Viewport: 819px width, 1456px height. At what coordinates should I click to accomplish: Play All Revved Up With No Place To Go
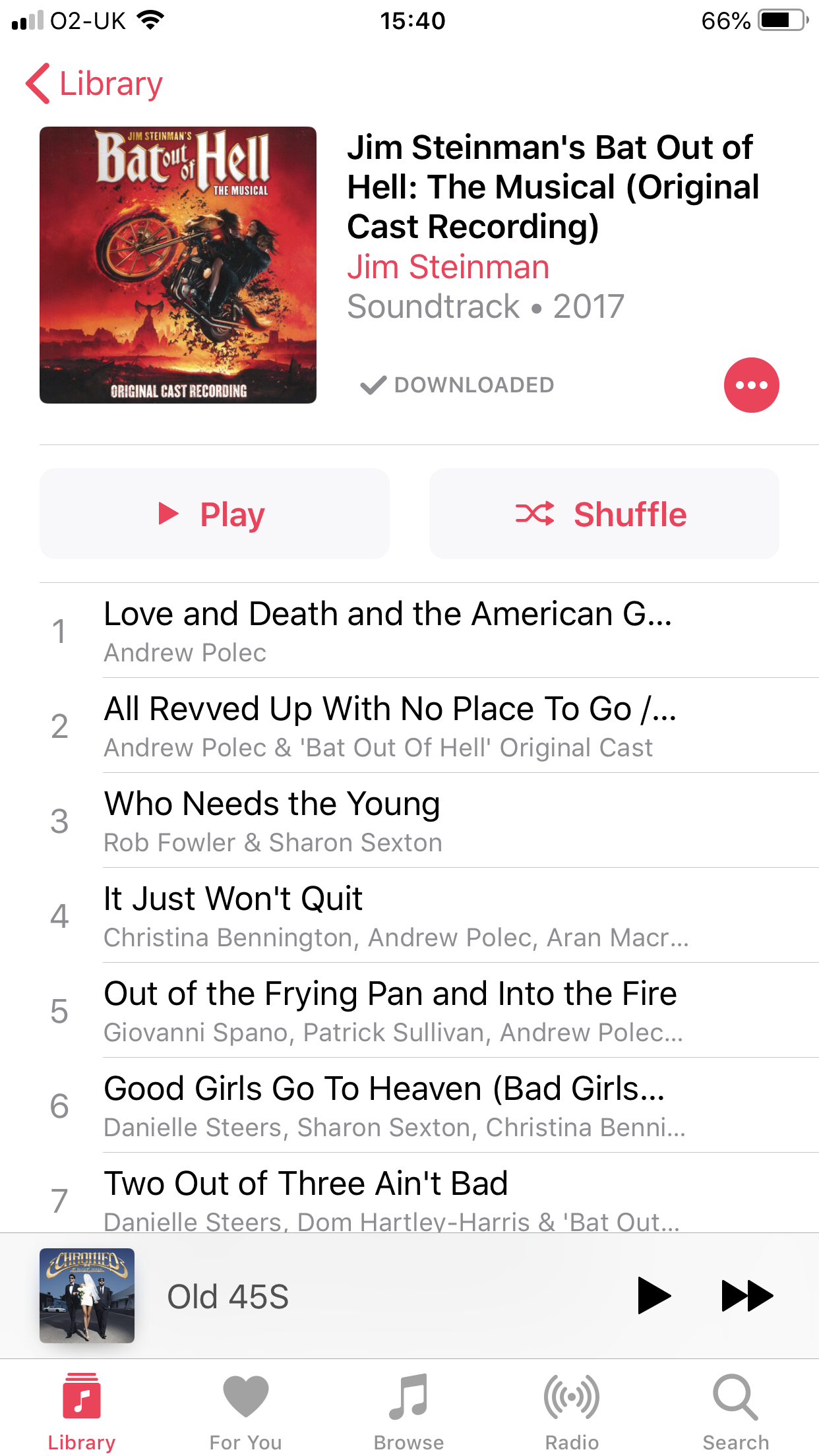click(429, 725)
